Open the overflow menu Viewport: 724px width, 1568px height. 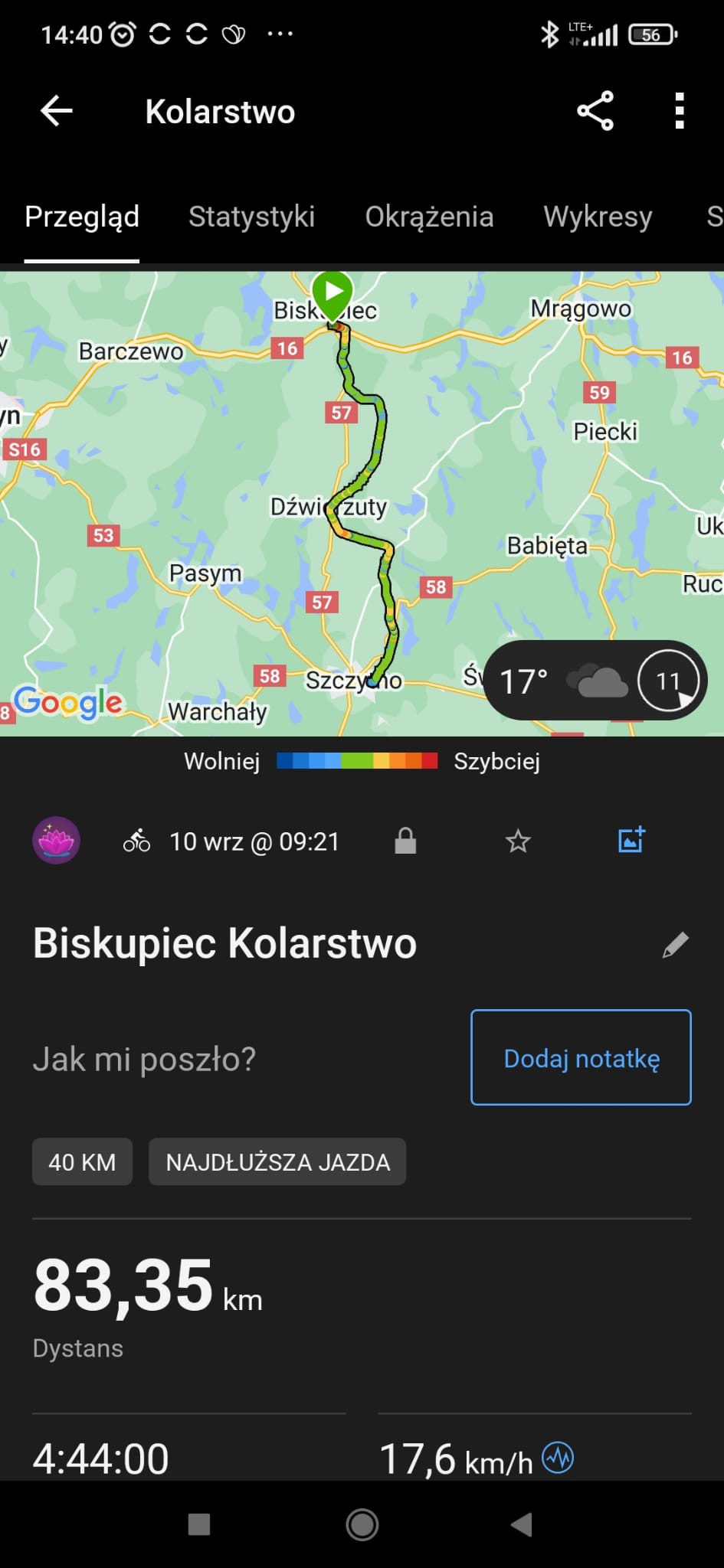[679, 112]
